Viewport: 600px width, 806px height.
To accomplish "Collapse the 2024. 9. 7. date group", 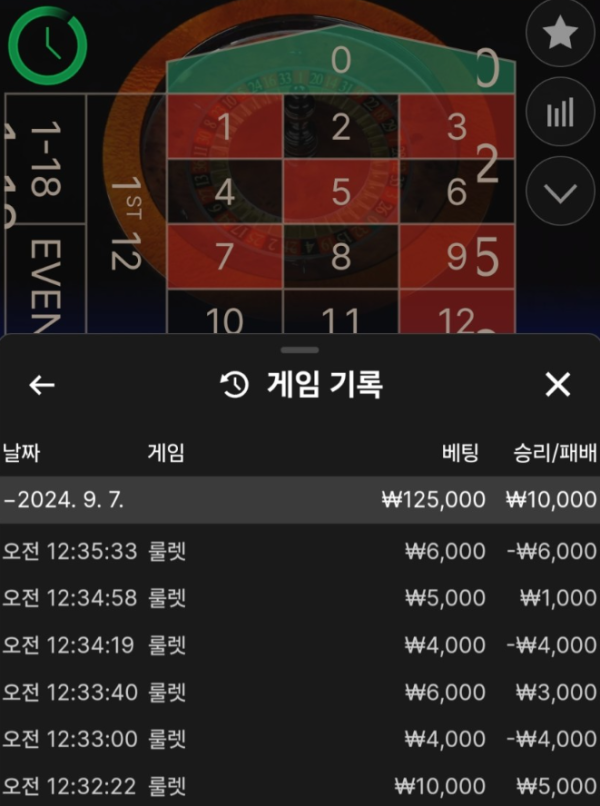I will pos(300,499).
